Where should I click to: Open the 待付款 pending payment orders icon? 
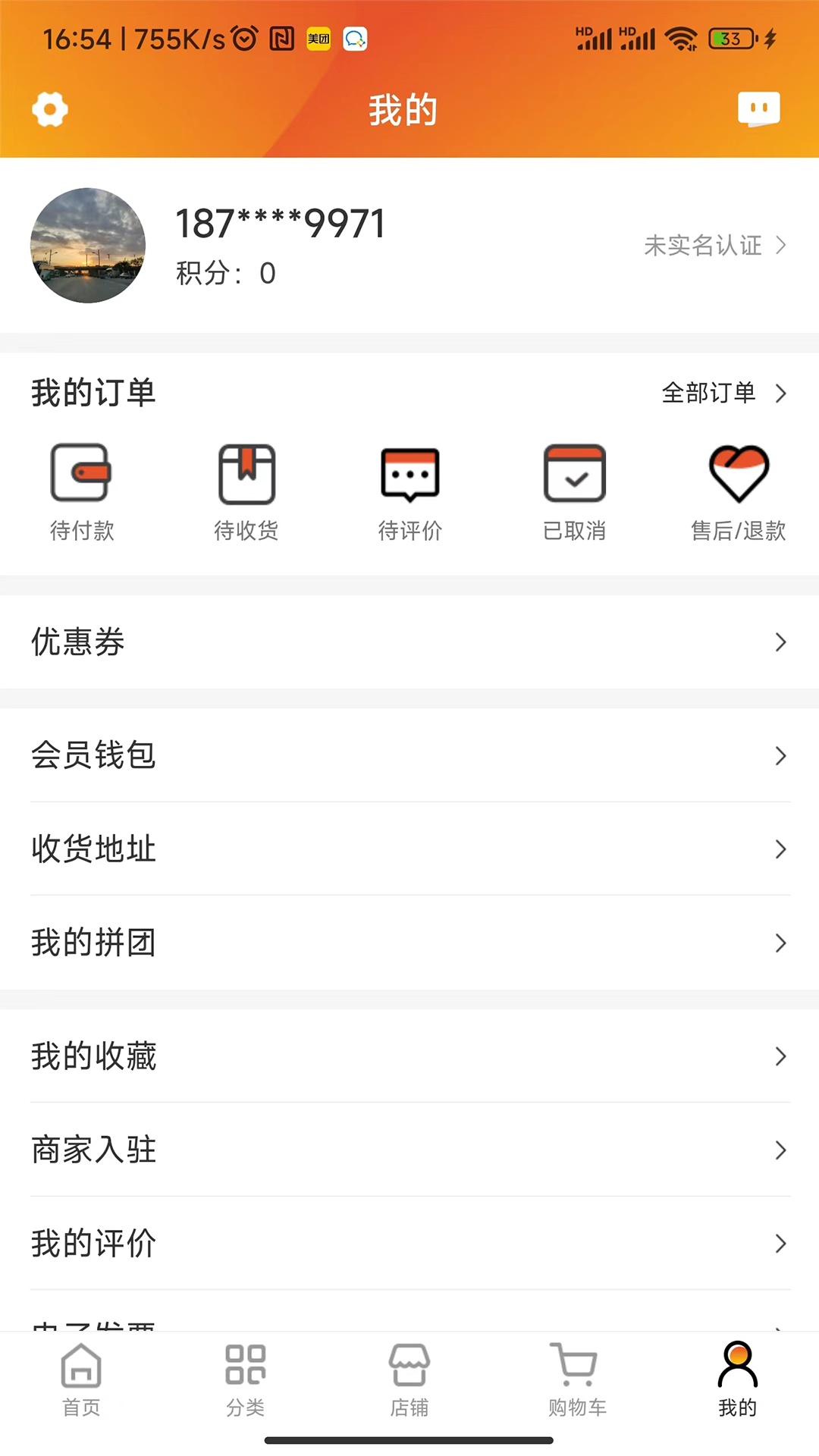(81, 489)
